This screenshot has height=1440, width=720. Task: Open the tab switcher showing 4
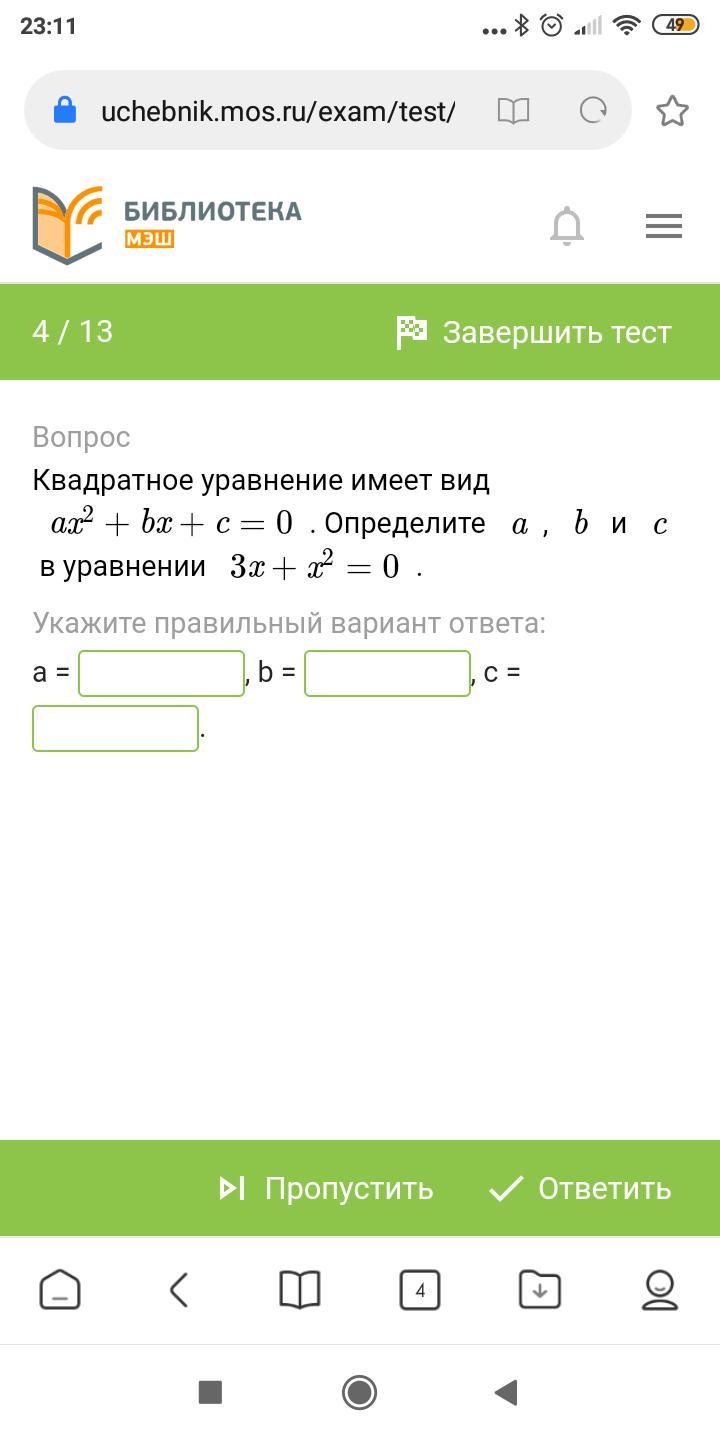click(420, 1290)
